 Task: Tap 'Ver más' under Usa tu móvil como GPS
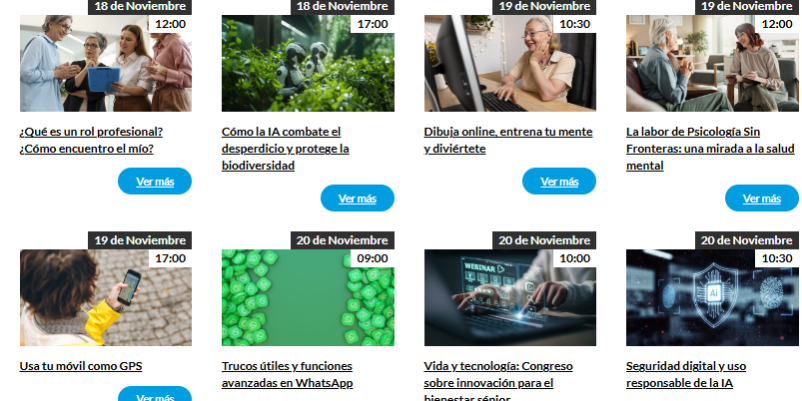[154, 395]
